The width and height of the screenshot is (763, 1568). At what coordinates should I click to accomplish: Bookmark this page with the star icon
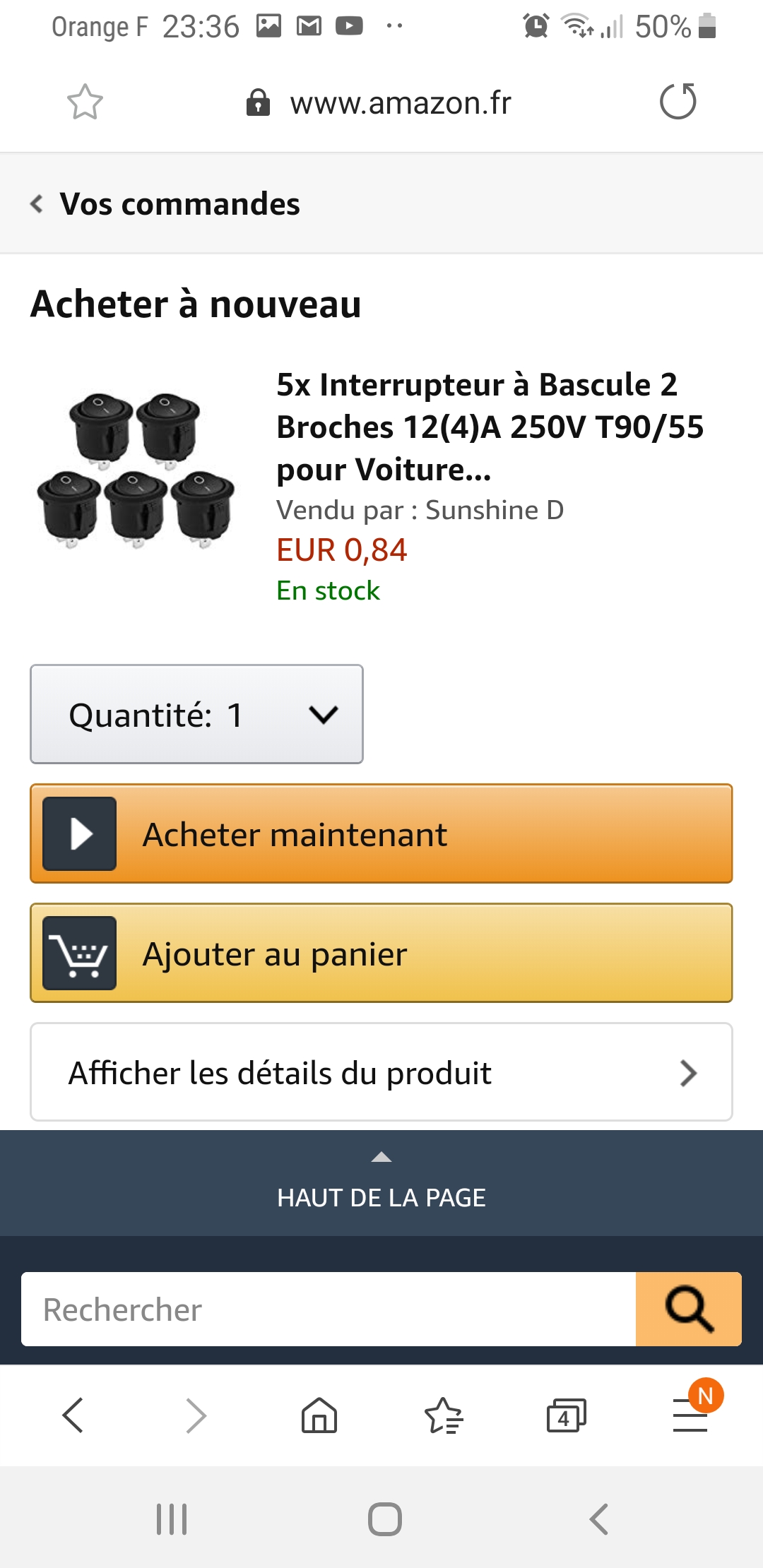tap(85, 102)
